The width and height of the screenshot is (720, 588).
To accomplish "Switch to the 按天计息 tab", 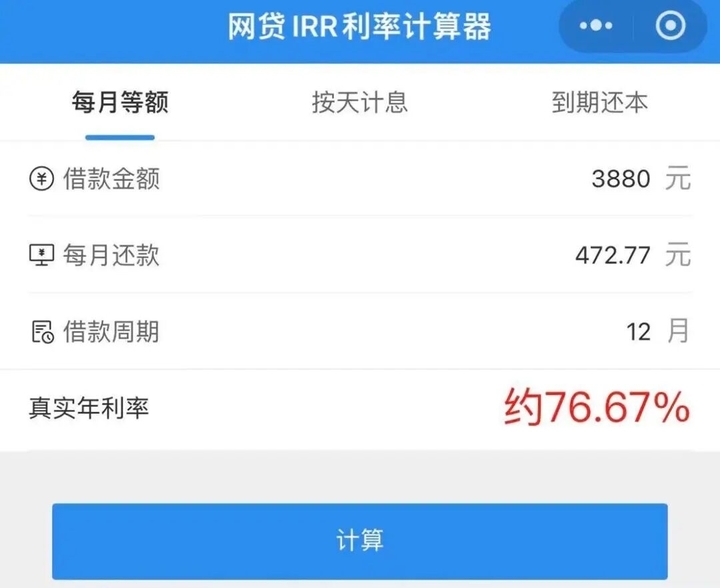I will point(359,102).
